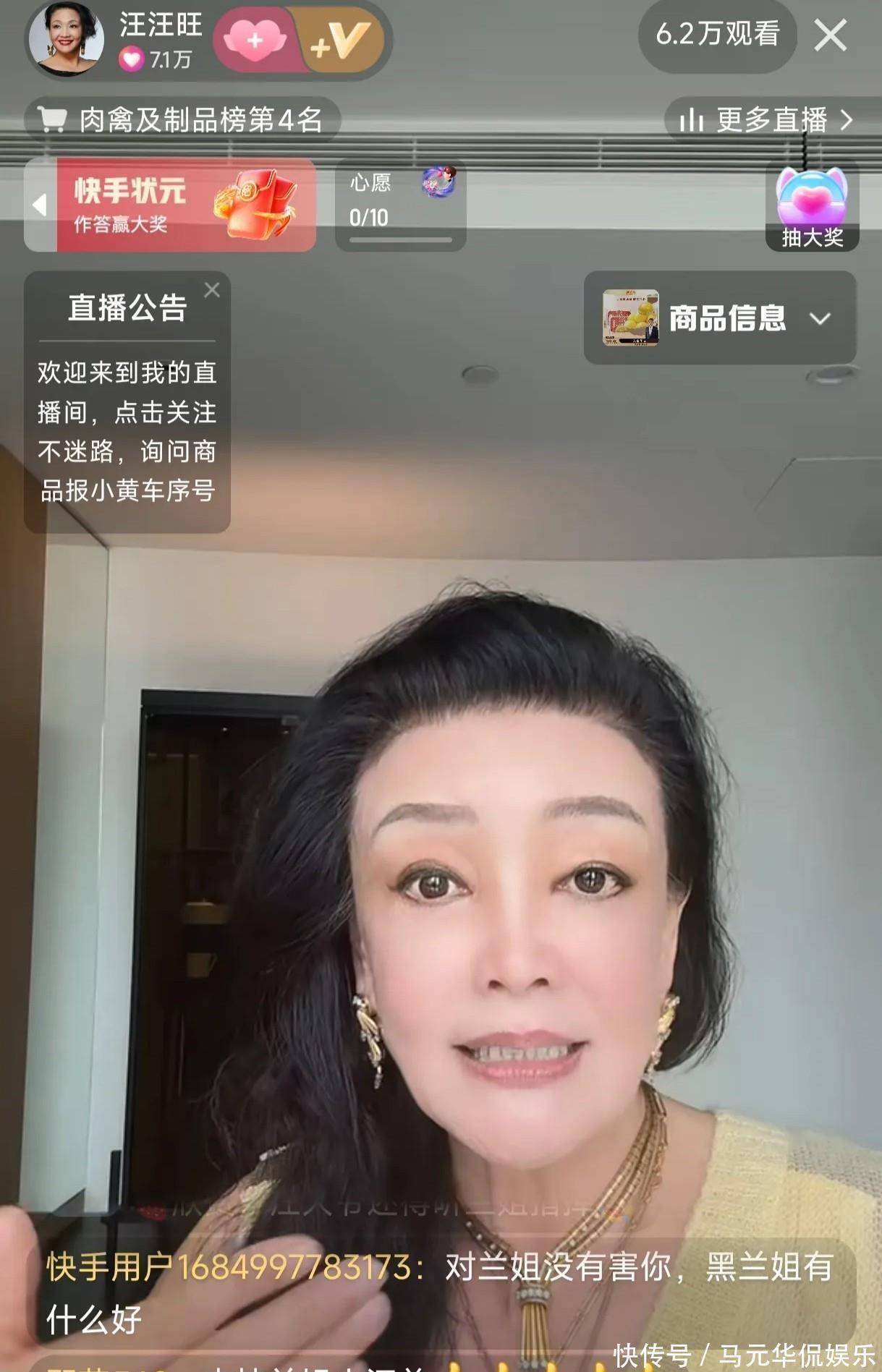Open streamer 汪汪旺's profile avatar

pyautogui.click(x=67, y=38)
